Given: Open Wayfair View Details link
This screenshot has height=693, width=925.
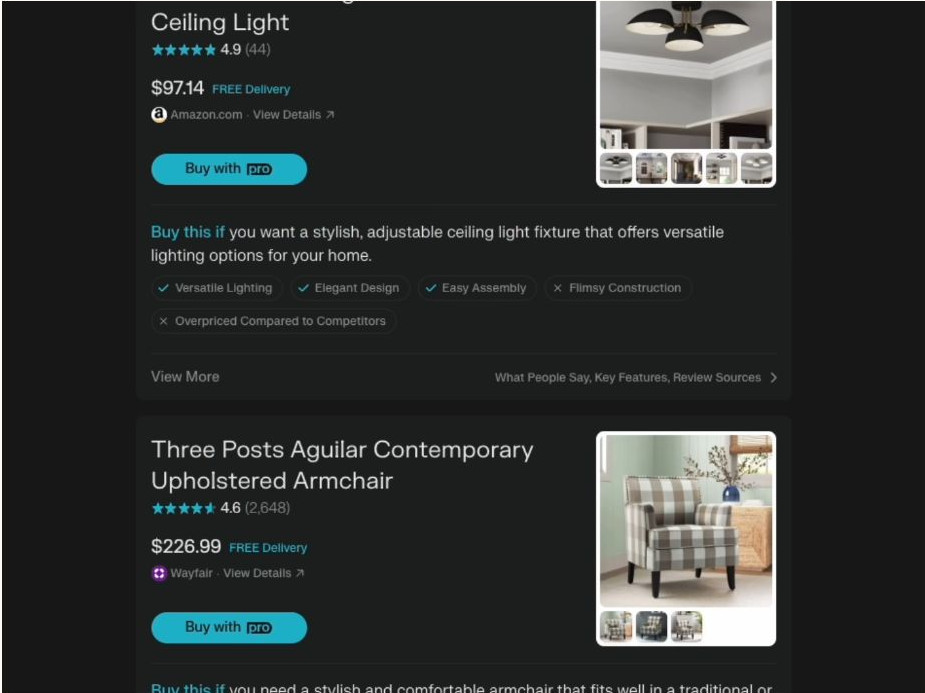Looking at the screenshot, I should coord(263,574).
